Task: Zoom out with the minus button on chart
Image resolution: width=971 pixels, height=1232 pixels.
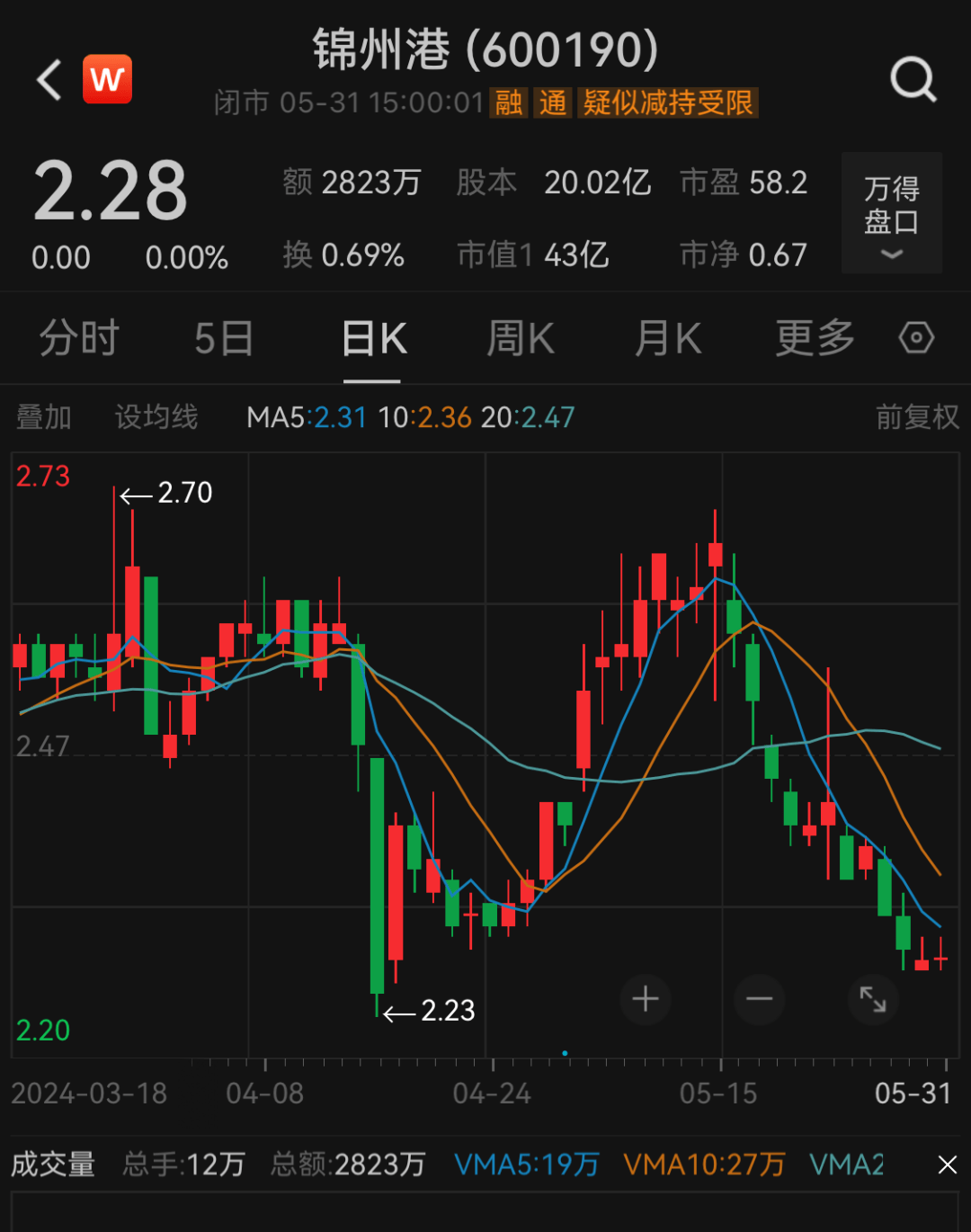Action: tap(759, 999)
